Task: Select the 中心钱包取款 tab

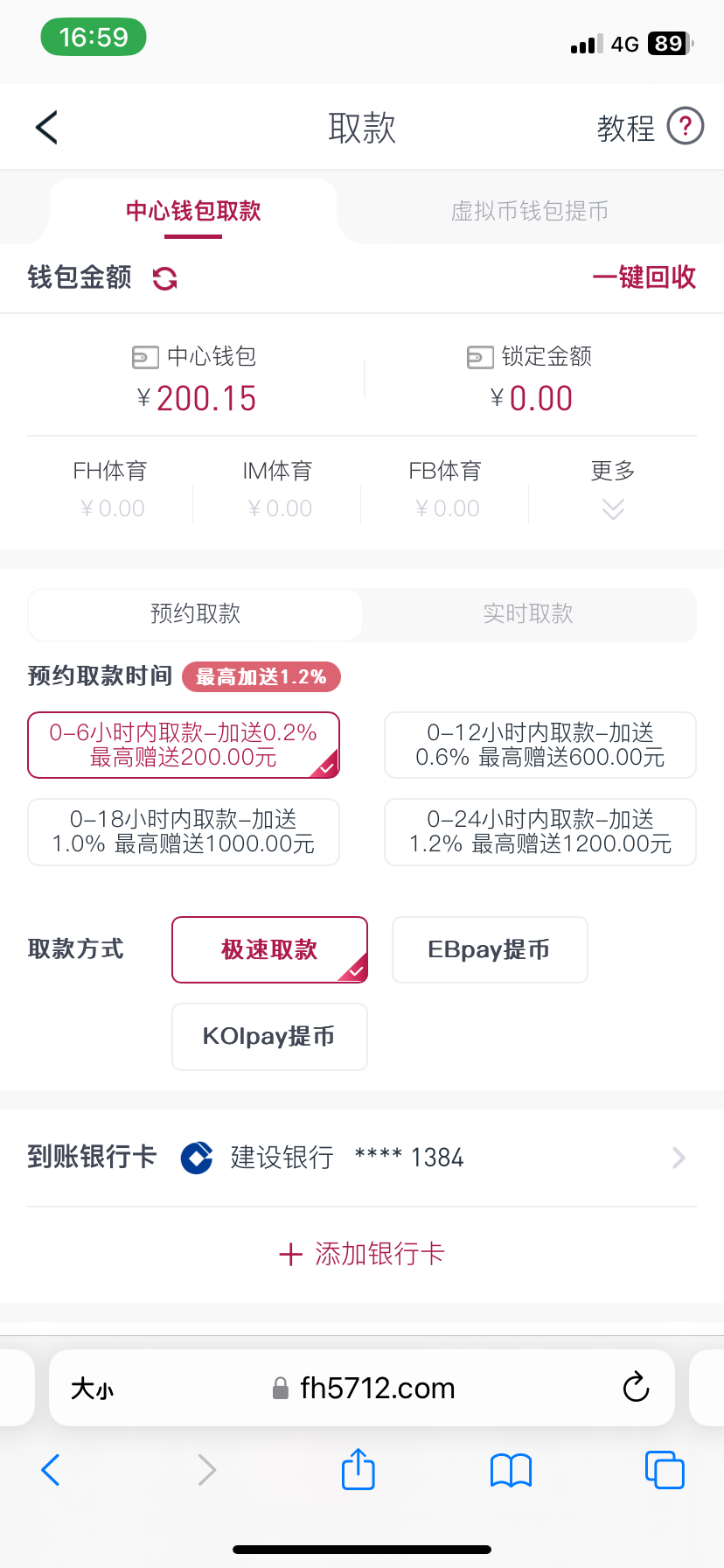Action: [x=193, y=211]
